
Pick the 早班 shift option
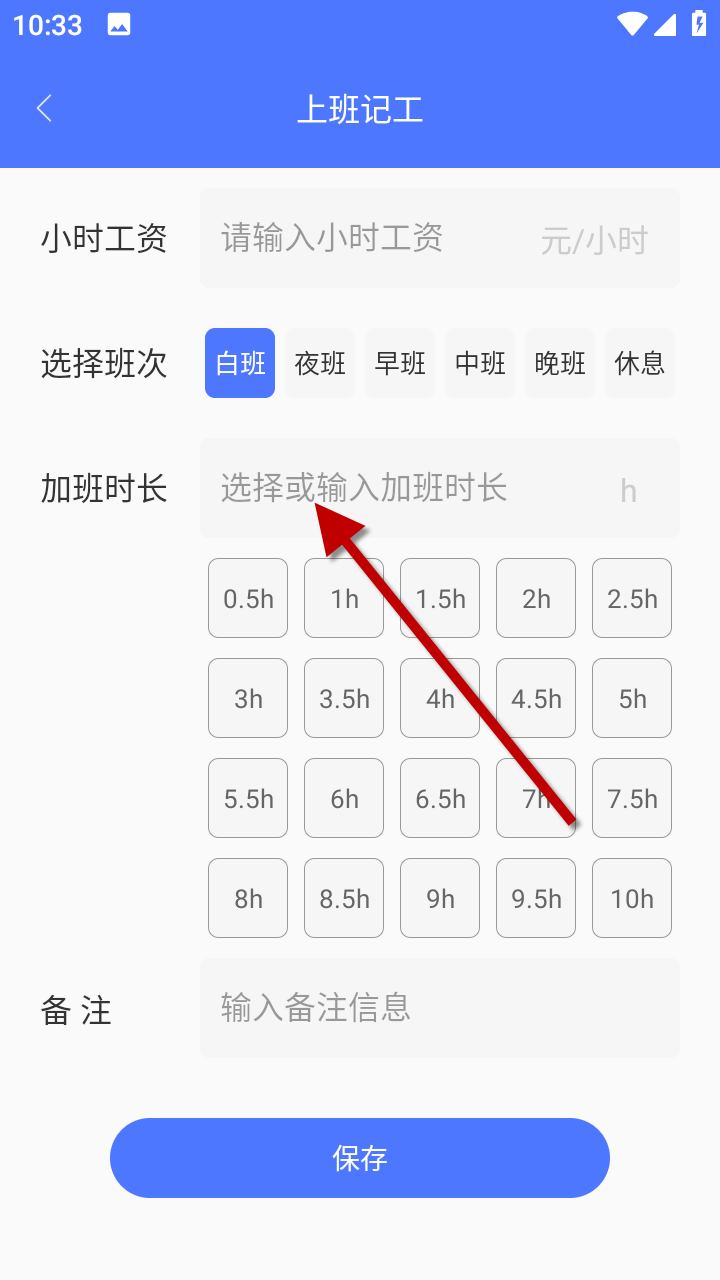(400, 363)
